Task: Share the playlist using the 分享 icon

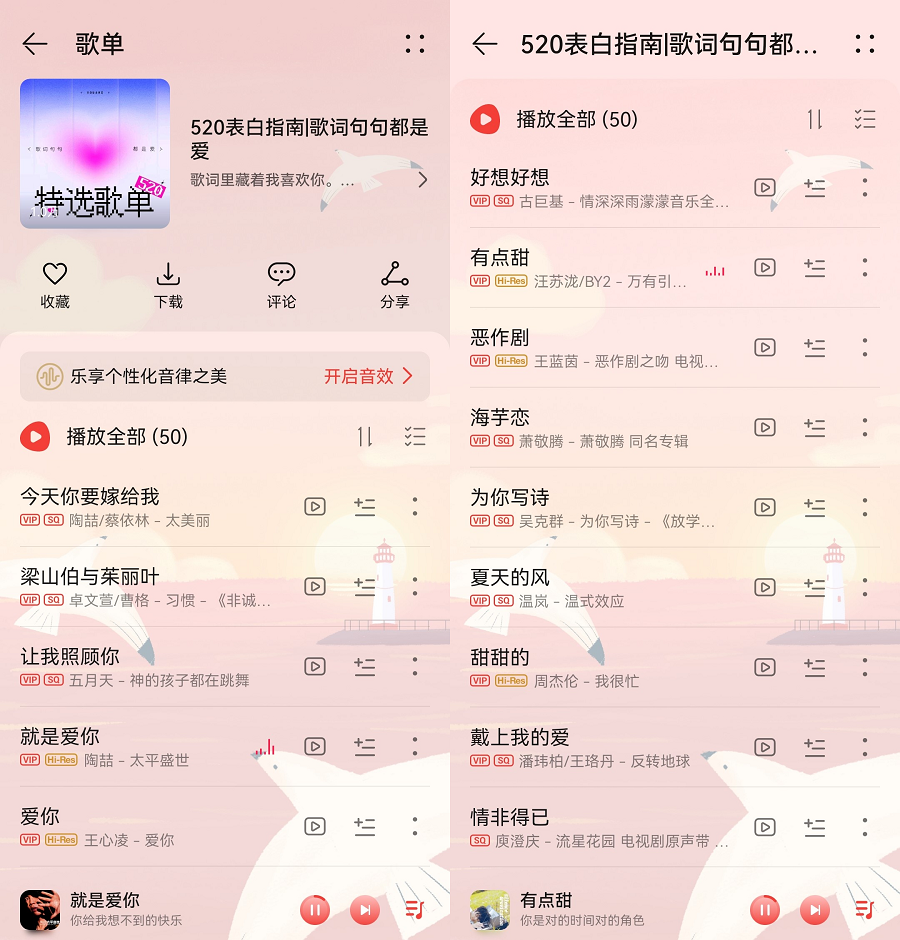Action: tap(394, 276)
